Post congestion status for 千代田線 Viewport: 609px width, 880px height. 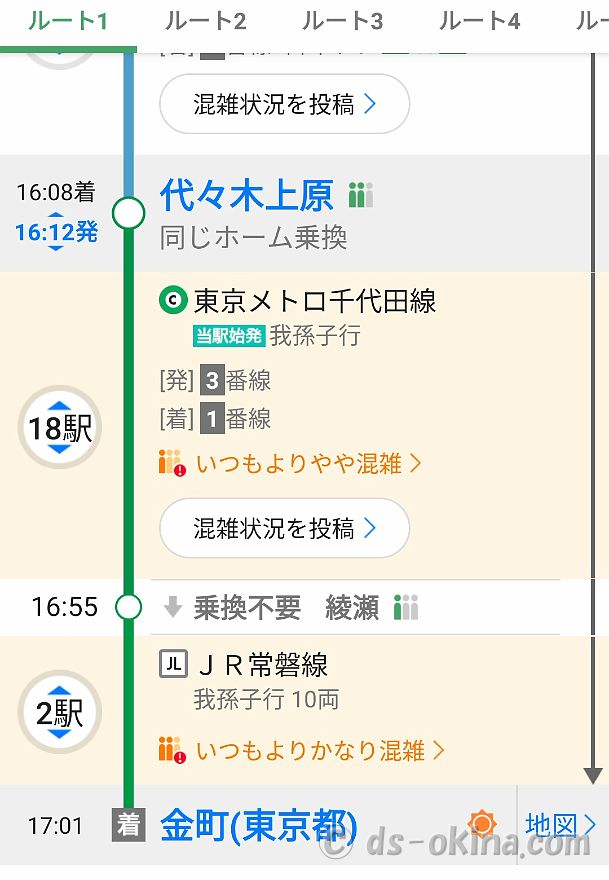pyautogui.click(x=284, y=528)
